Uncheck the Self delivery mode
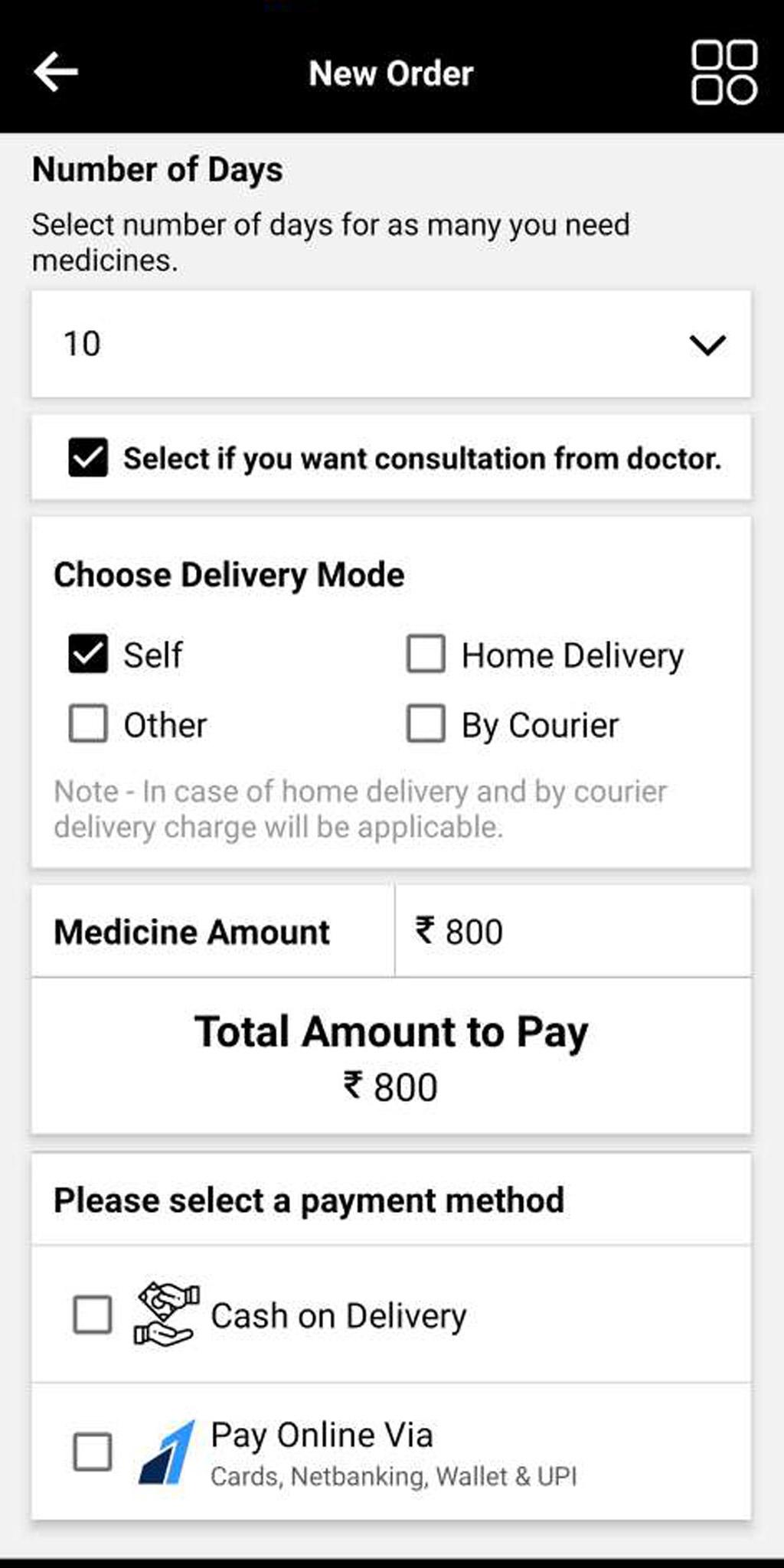Screen dimensions: 784x1568 [x=88, y=655]
